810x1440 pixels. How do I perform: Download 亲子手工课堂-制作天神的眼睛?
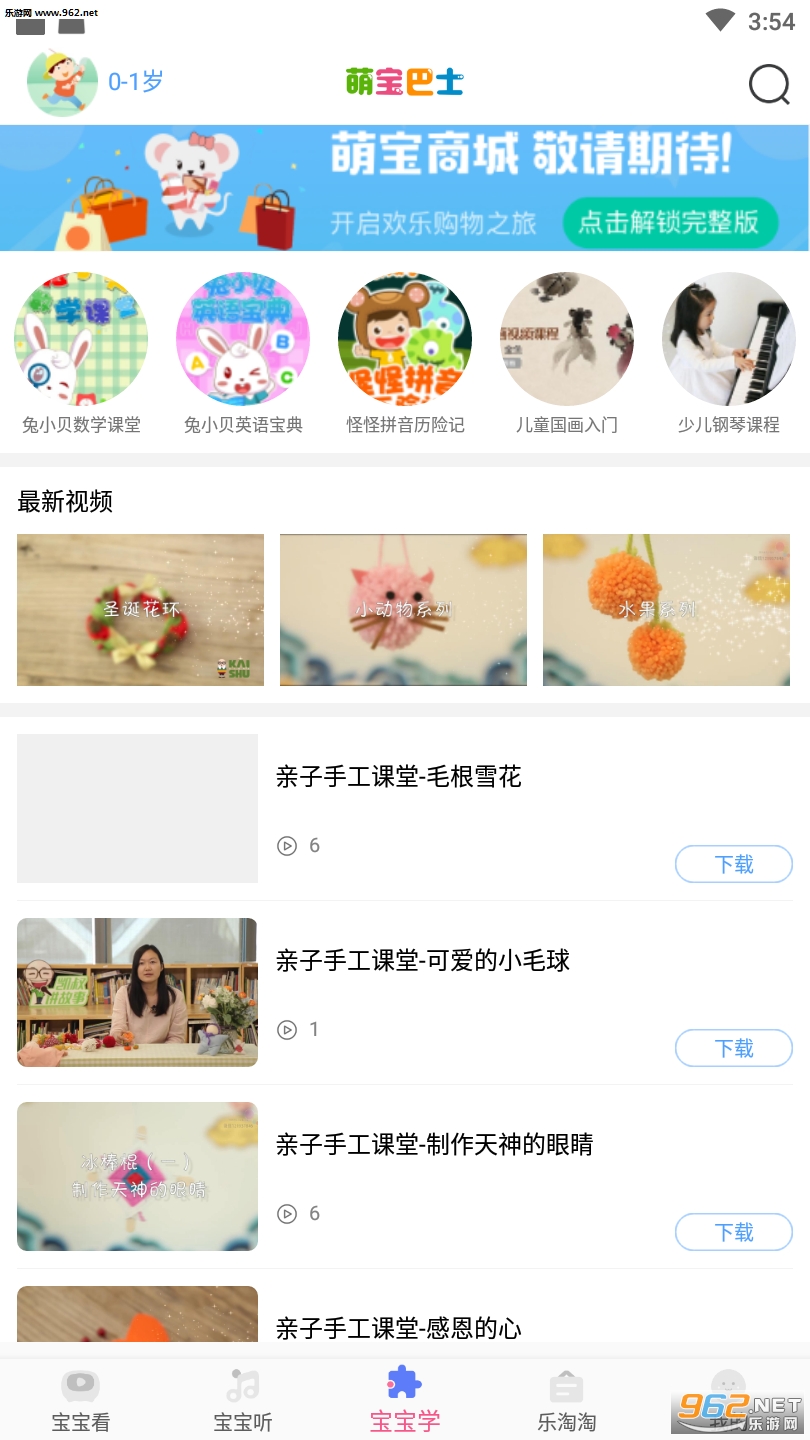tap(734, 1232)
